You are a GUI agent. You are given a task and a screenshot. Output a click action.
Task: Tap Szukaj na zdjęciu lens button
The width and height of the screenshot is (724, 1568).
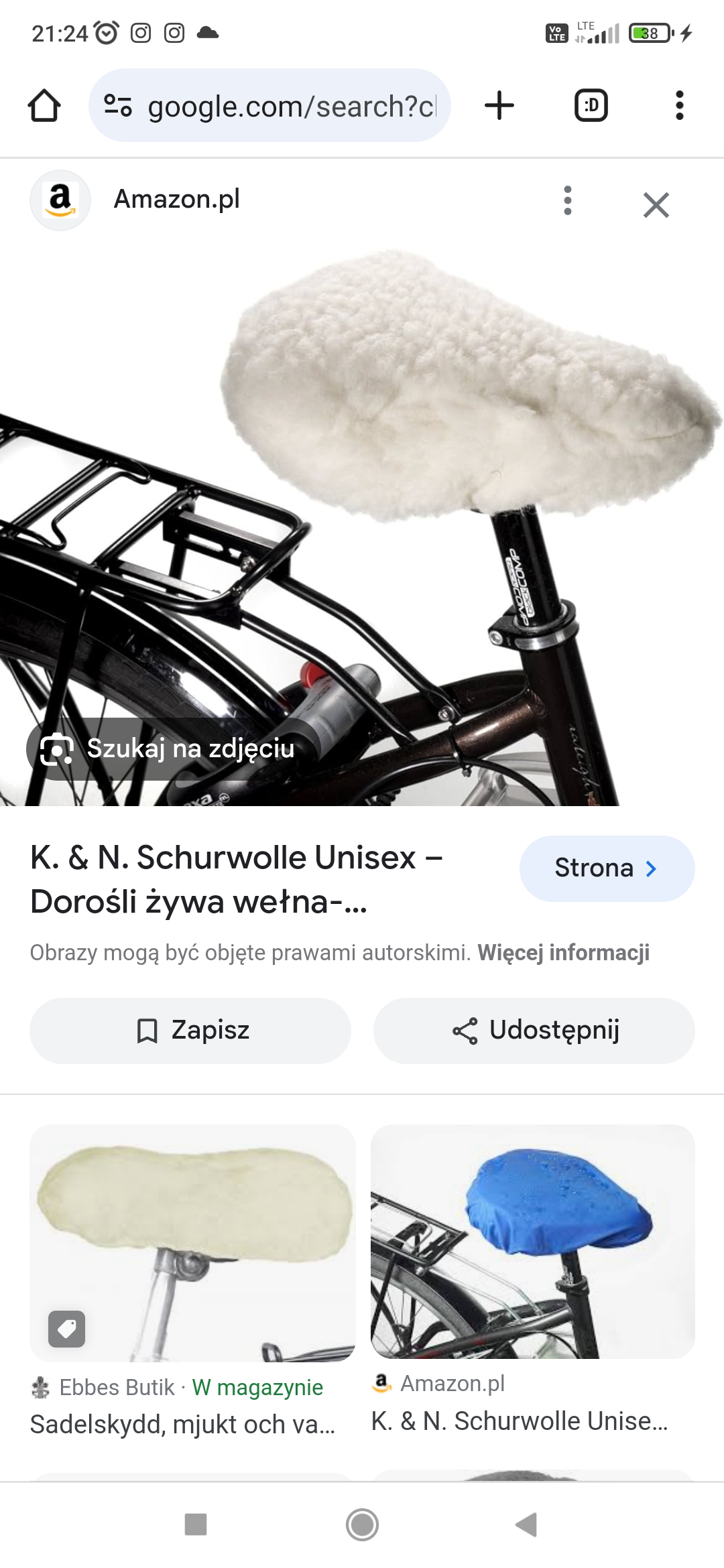tap(173, 749)
